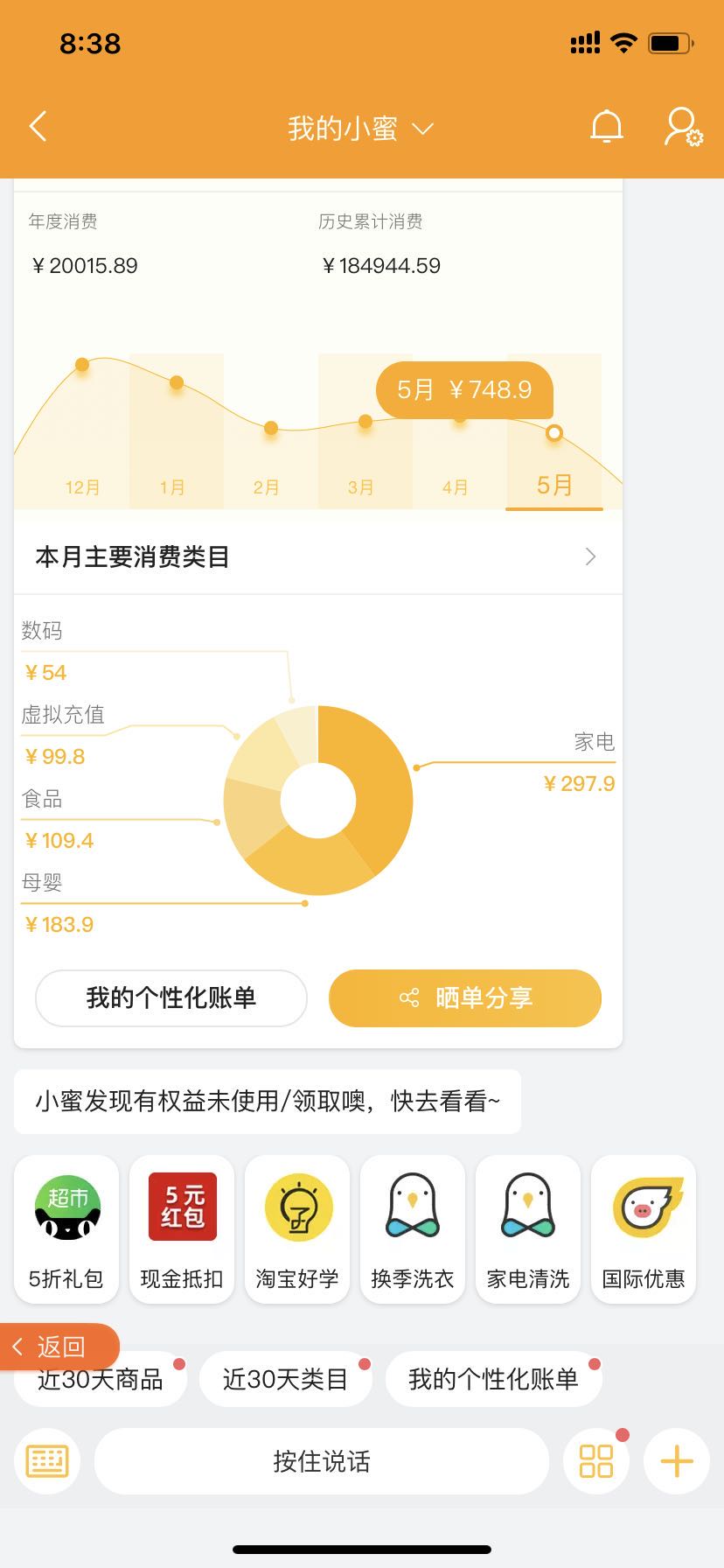Switch to the keyboard input icon

click(x=46, y=1461)
